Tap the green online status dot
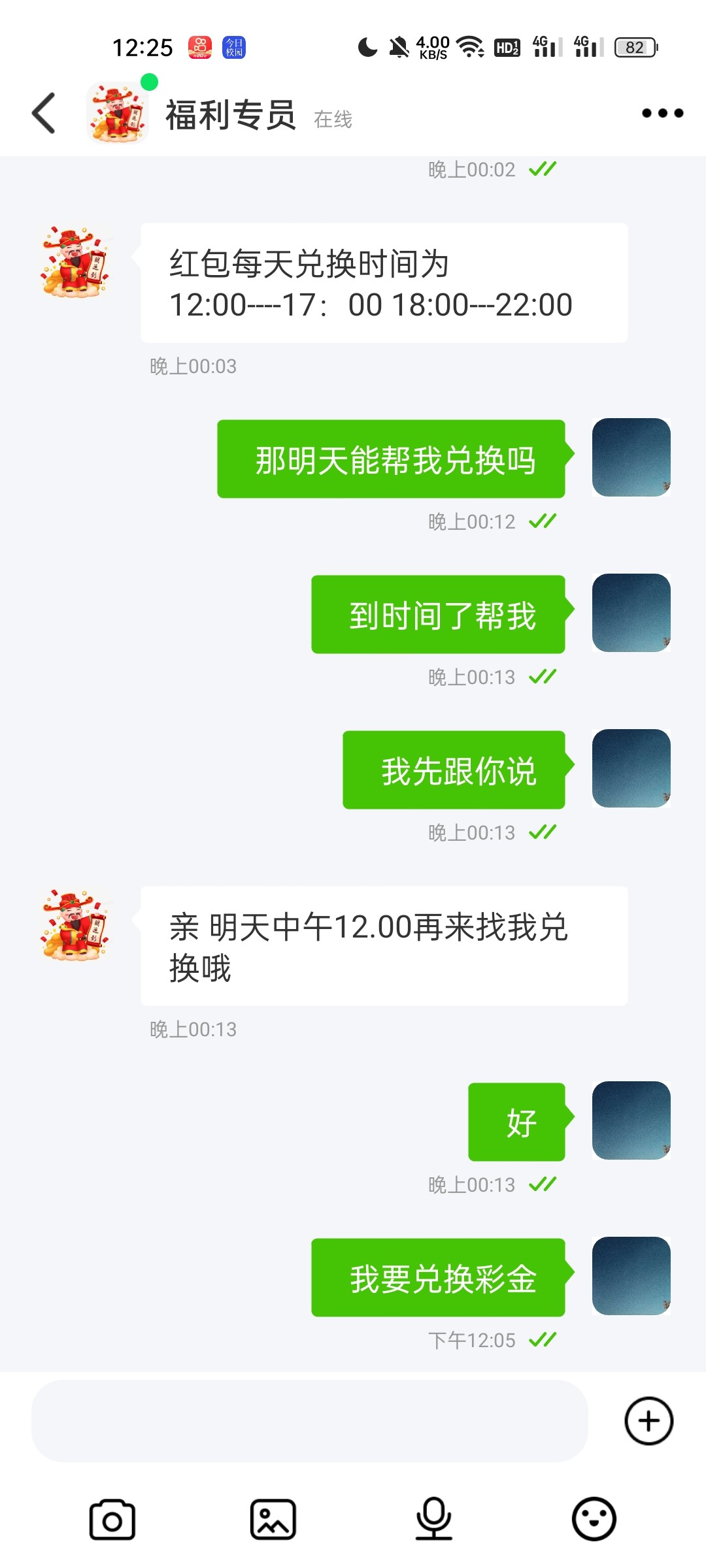 click(150, 82)
